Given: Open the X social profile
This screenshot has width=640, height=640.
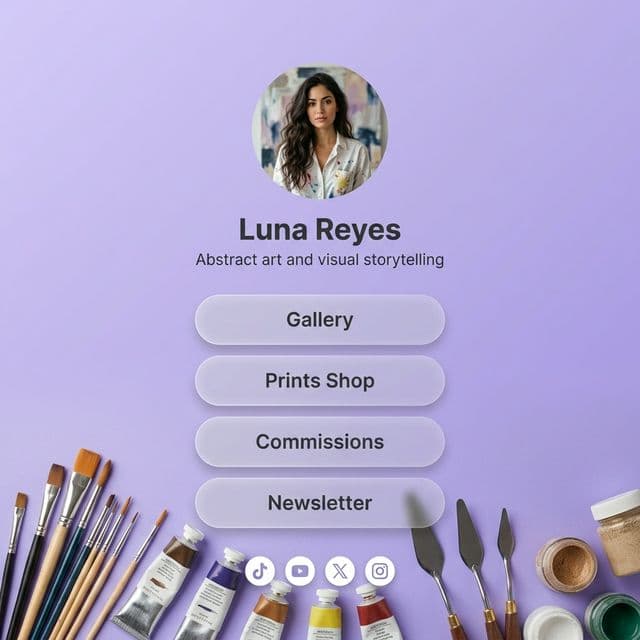Looking at the screenshot, I should point(340,571).
